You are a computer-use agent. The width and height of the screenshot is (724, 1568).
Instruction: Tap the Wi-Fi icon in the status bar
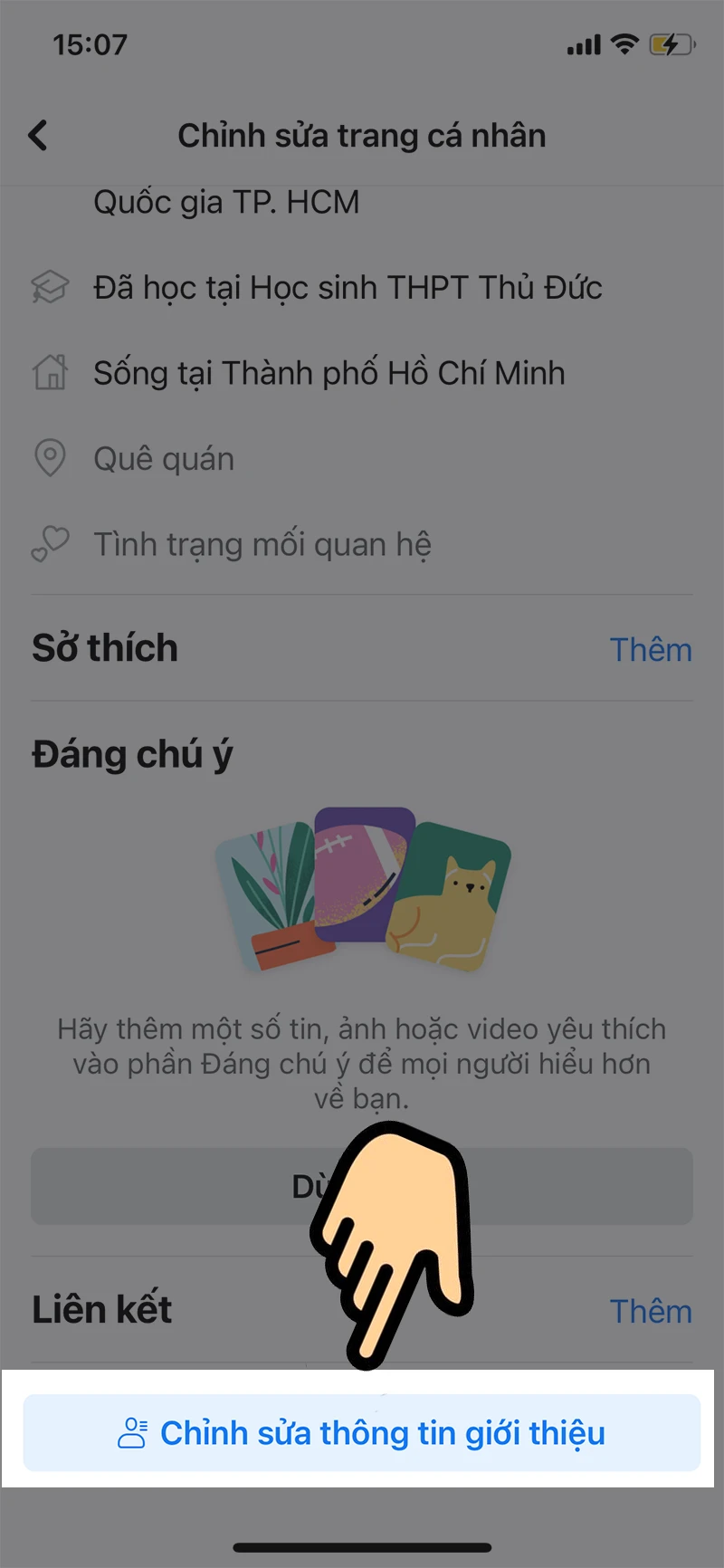coord(623,43)
